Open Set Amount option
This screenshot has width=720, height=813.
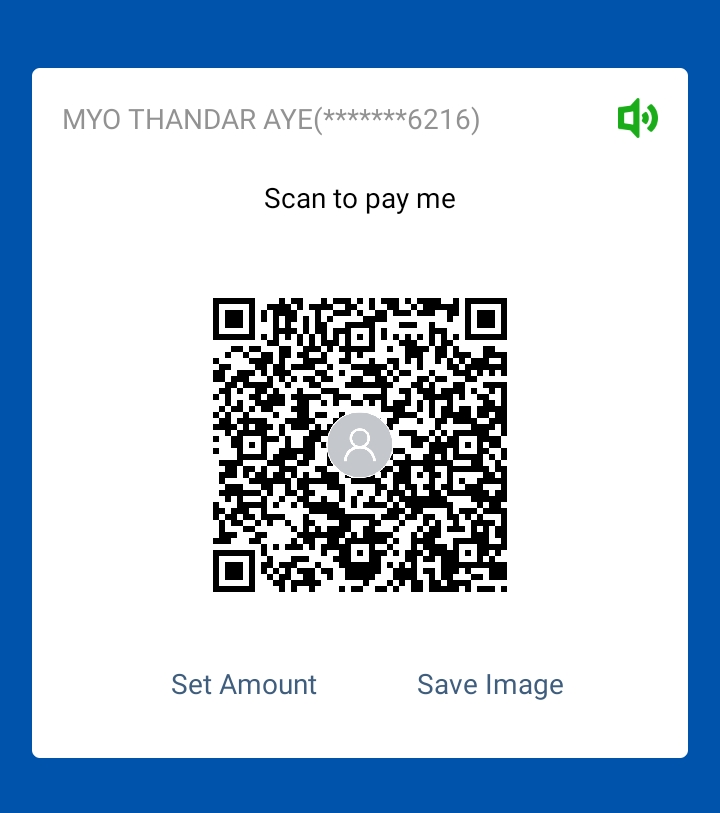click(243, 684)
